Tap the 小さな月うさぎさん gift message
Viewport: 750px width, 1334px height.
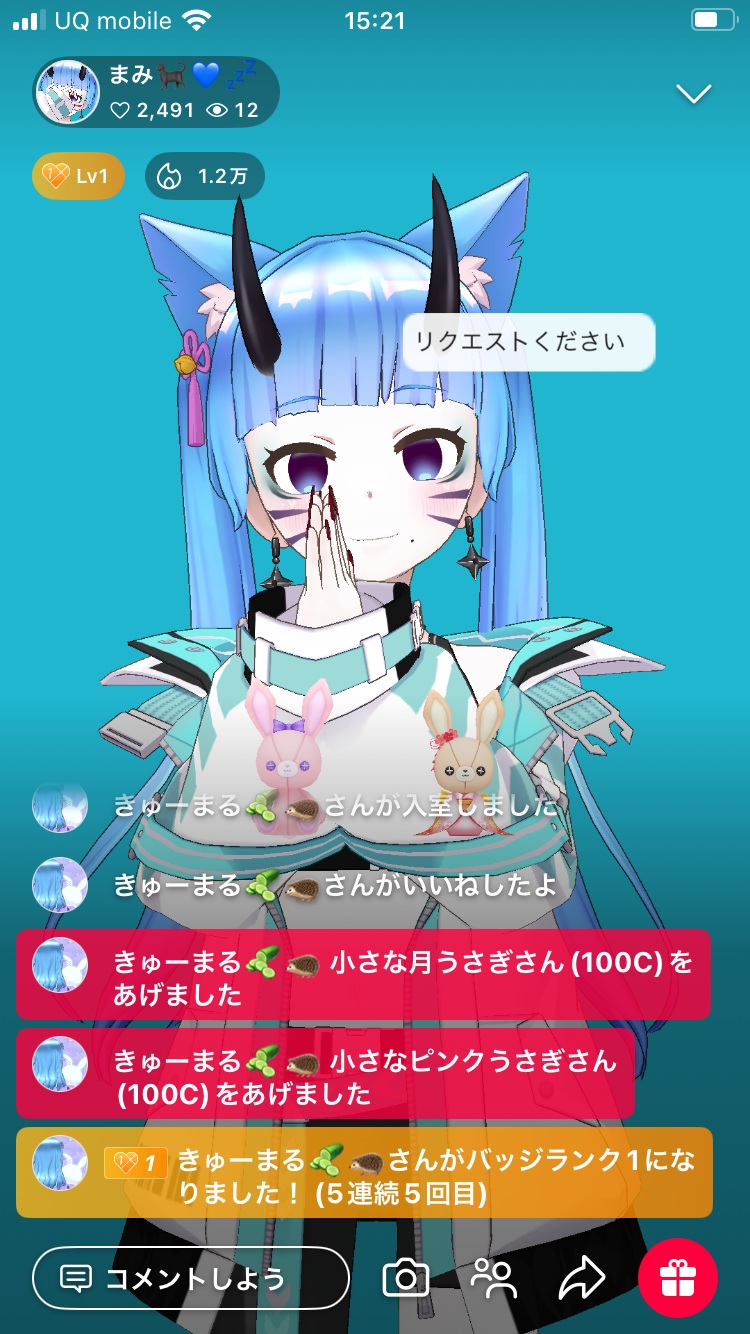click(364, 976)
